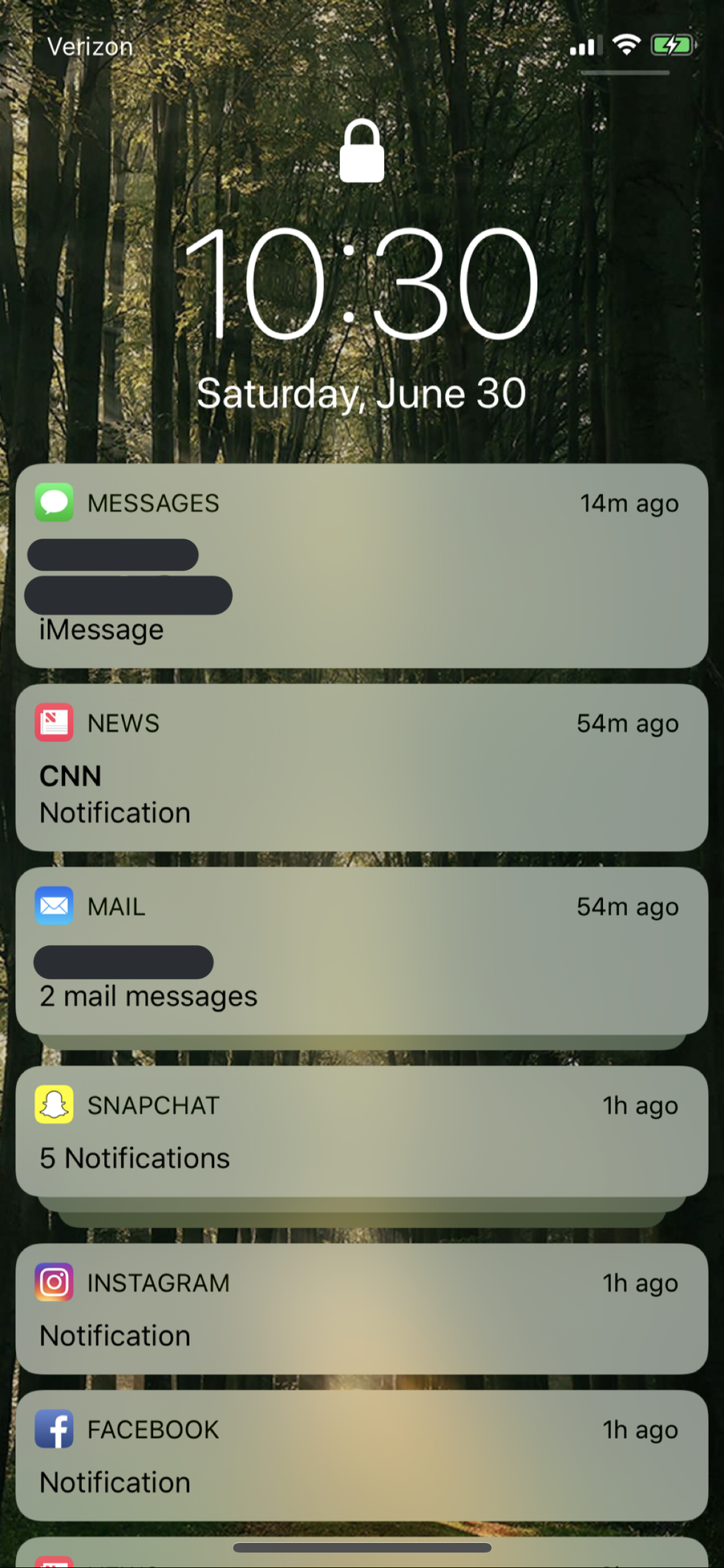Expand the Snapchat 5 Notifications stack

362,1131
